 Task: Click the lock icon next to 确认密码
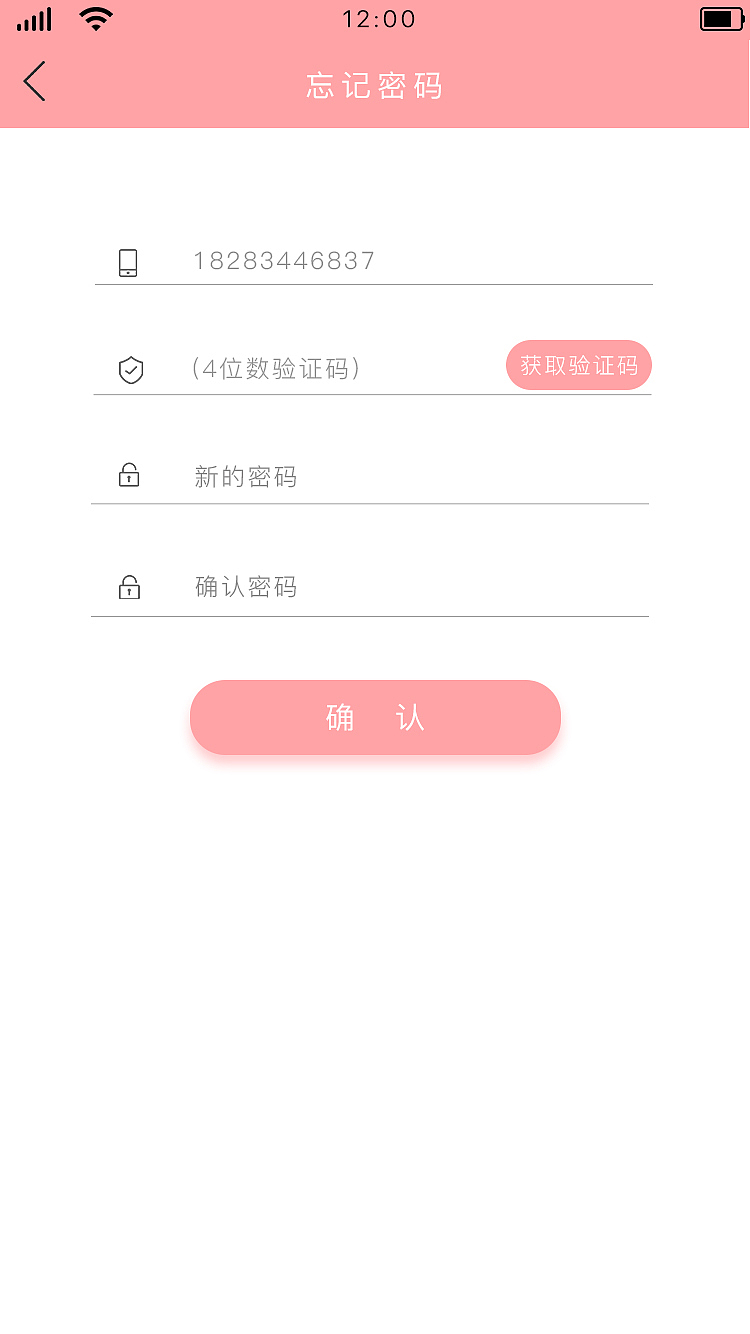(x=130, y=588)
